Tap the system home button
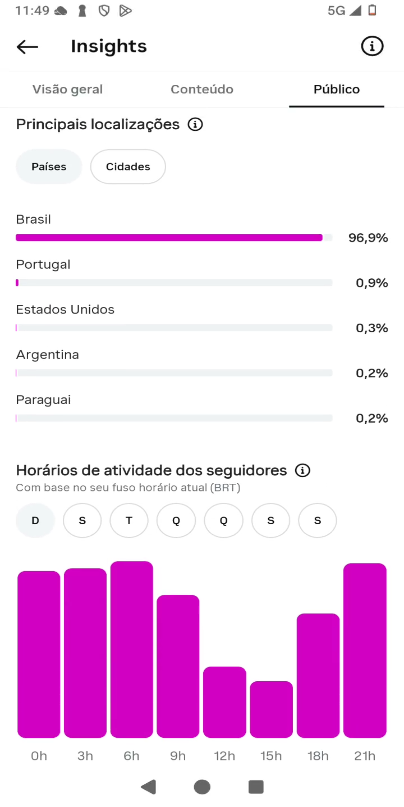Viewport: 404px width, 807px height. click(x=202, y=786)
